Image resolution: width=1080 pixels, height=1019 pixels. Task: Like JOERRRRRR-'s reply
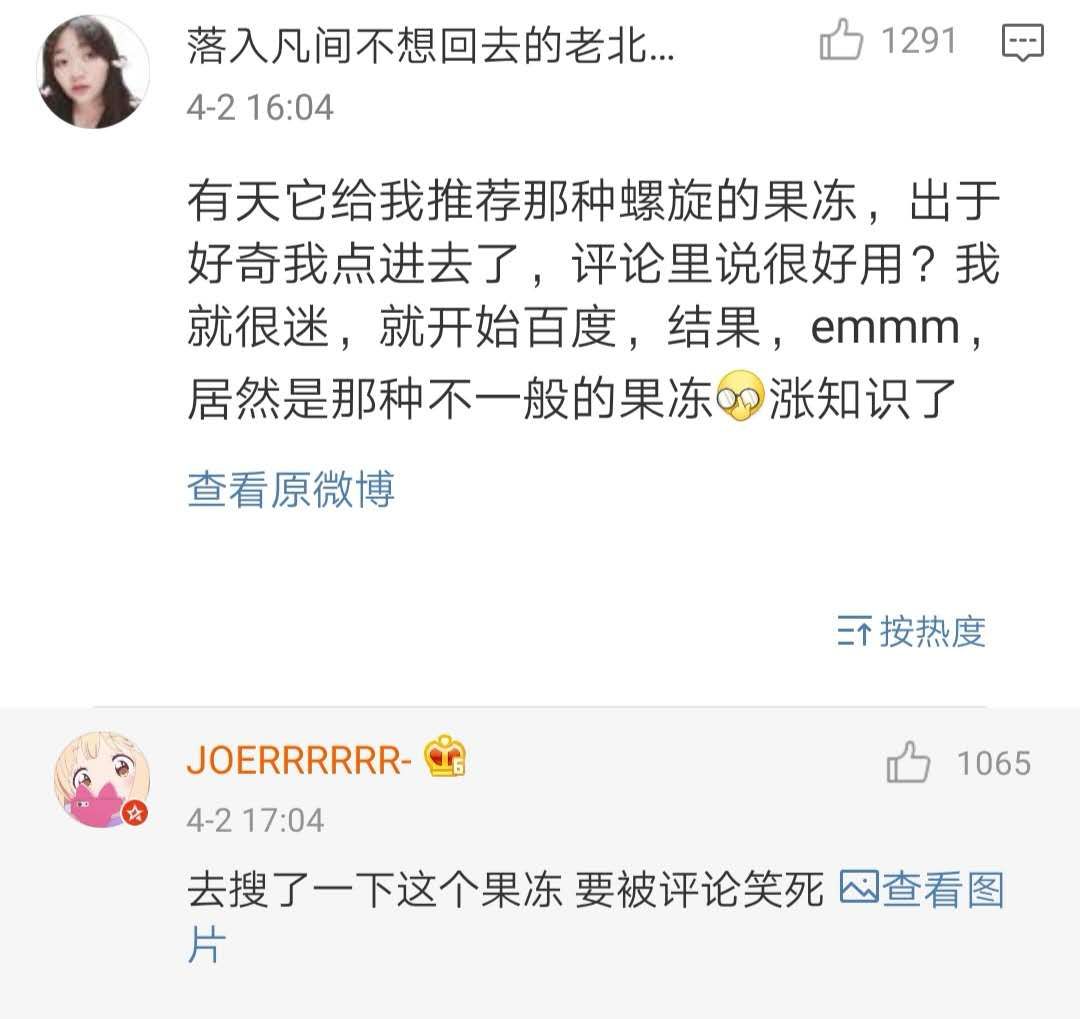pos(908,765)
